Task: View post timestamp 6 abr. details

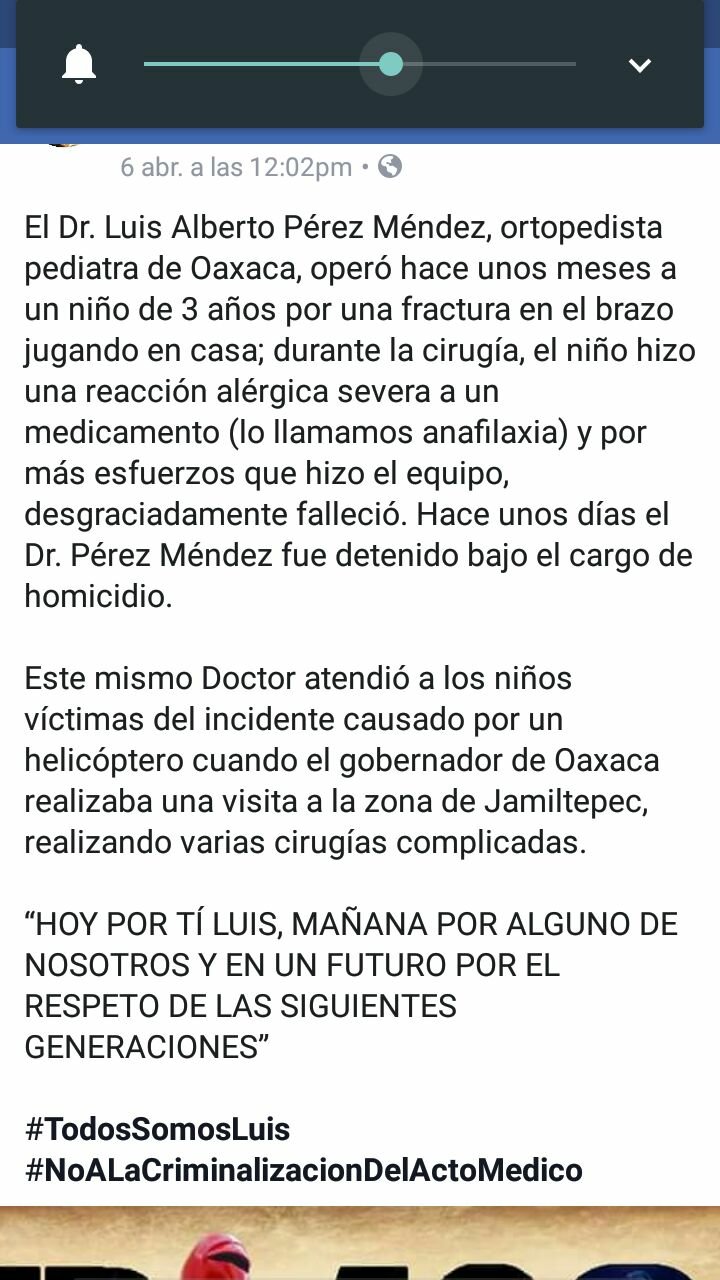Action: [236, 167]
